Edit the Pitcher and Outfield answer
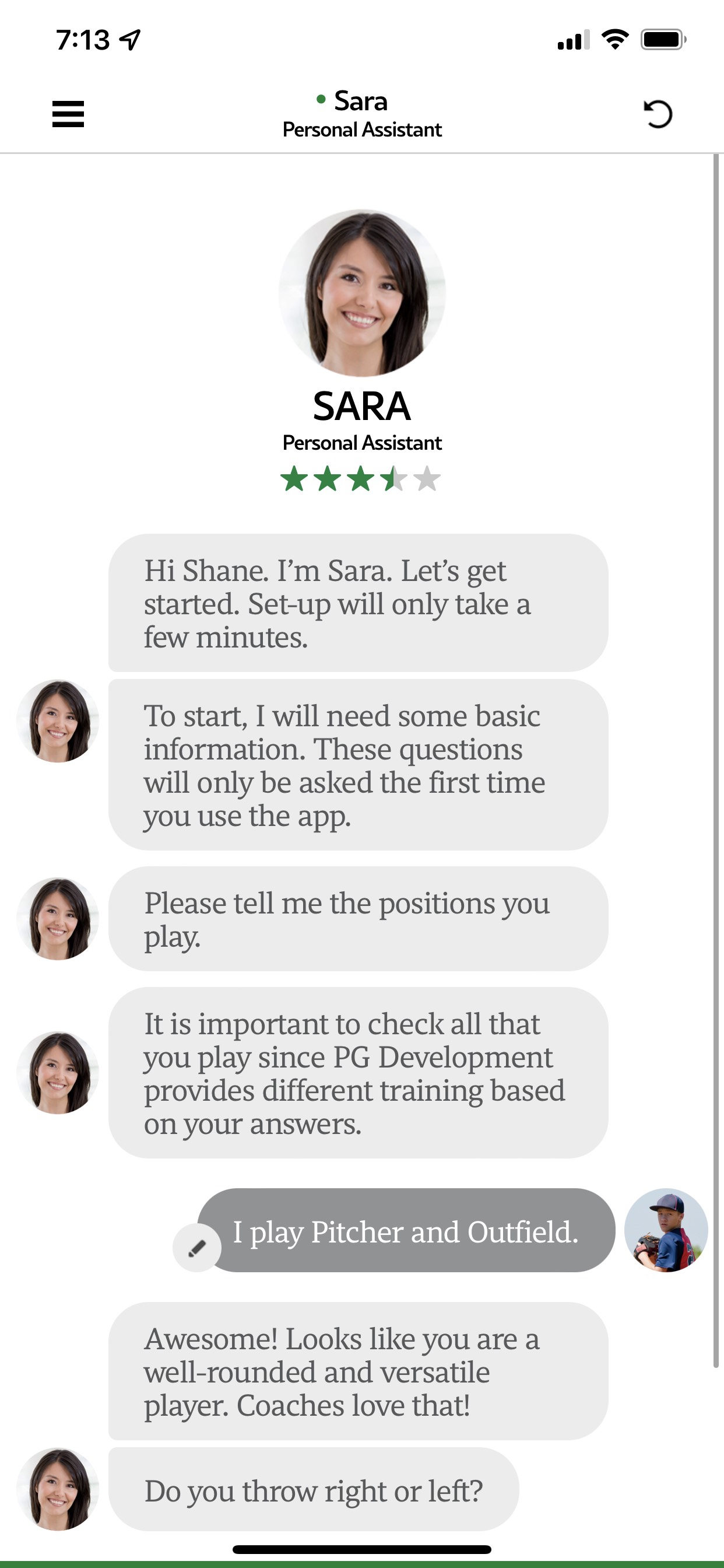724x1568 pixels. click(196, 1248)
